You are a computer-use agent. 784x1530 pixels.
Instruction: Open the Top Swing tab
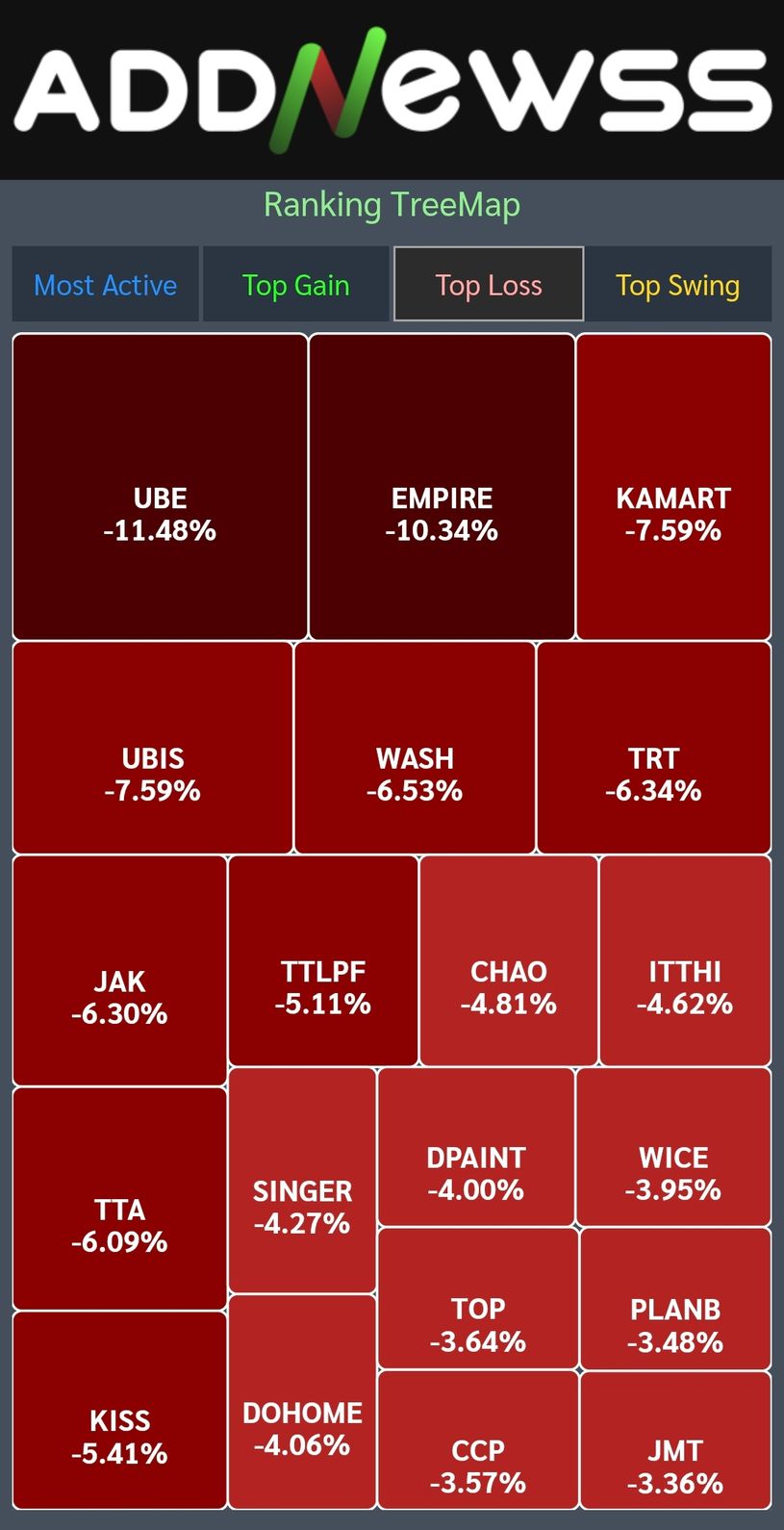[x=678, y=285]
